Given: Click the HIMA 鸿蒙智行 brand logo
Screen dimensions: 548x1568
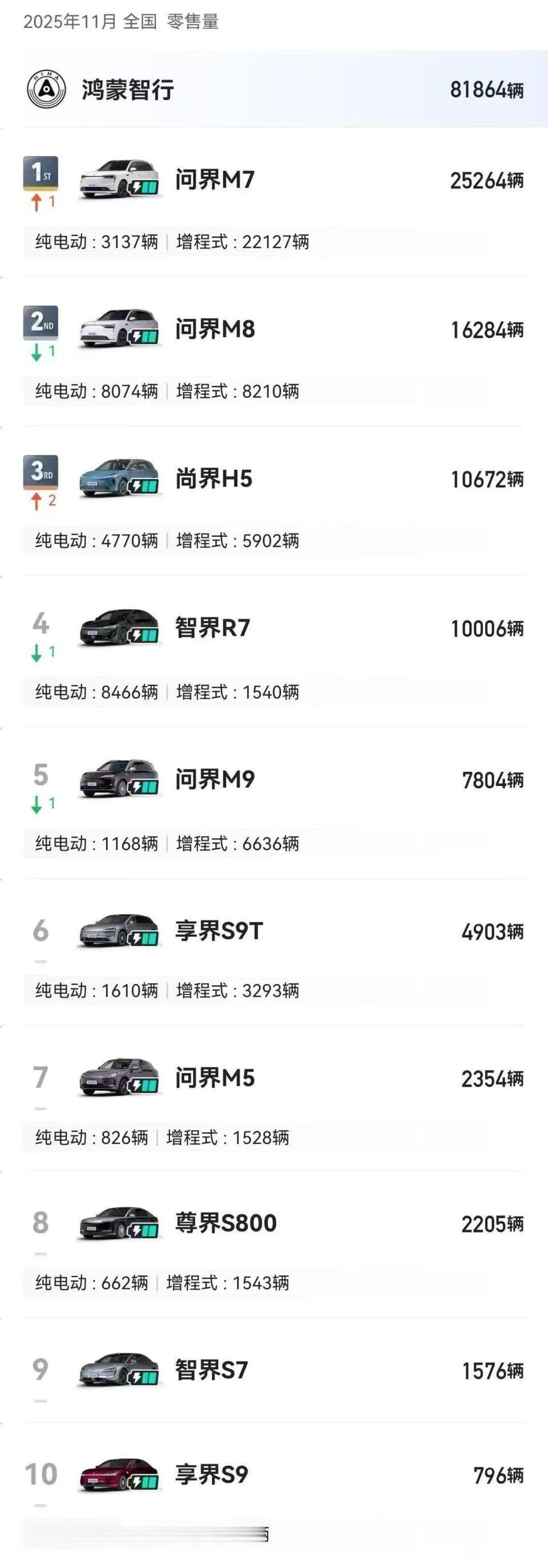Looking at the screenshot, I should tap(47, 89).
